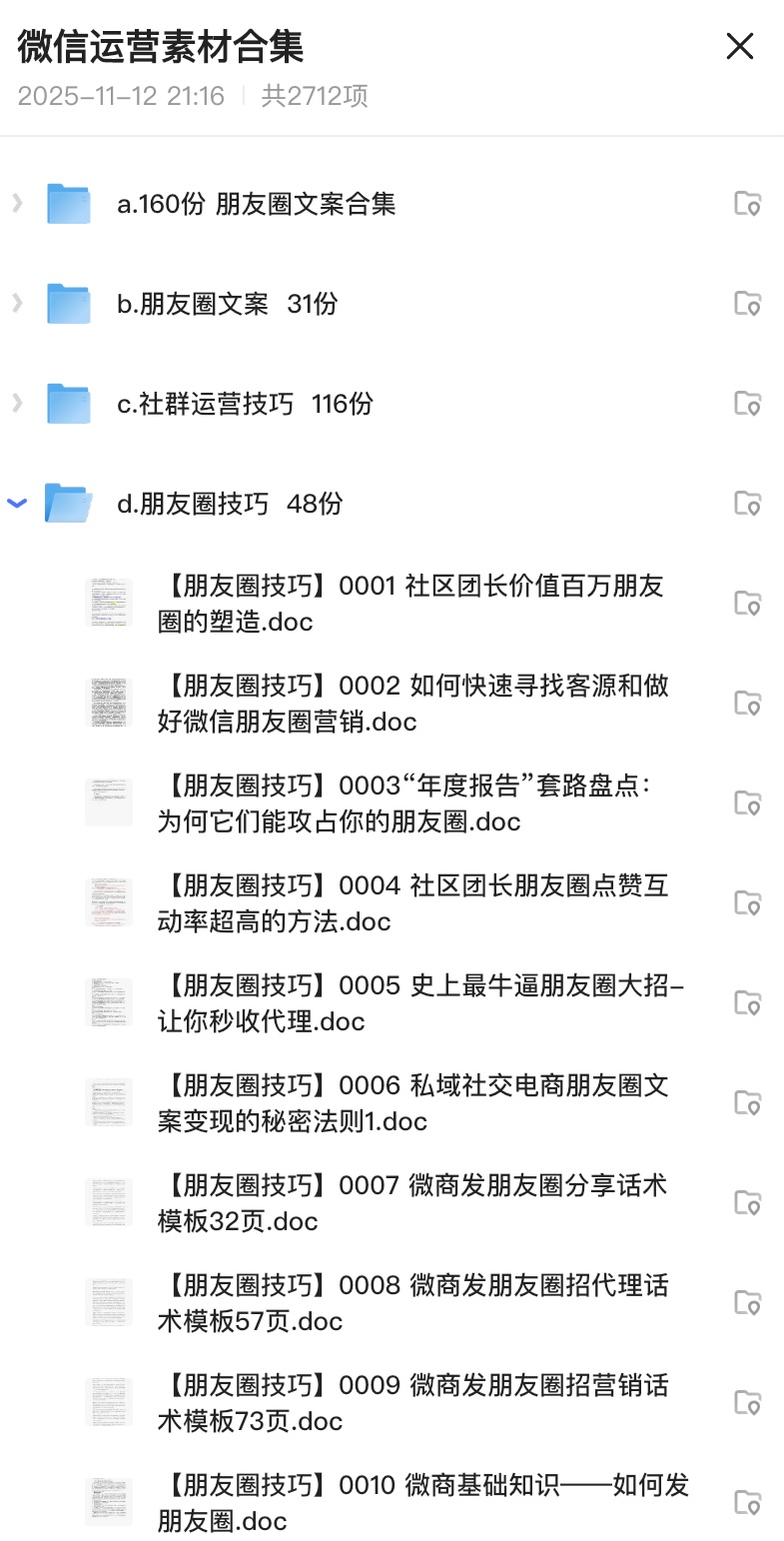This screenshot has height=1541, width=784.
Task: Expand the c.社群运营技巧 116份 folder
Action: pos(17,403)
